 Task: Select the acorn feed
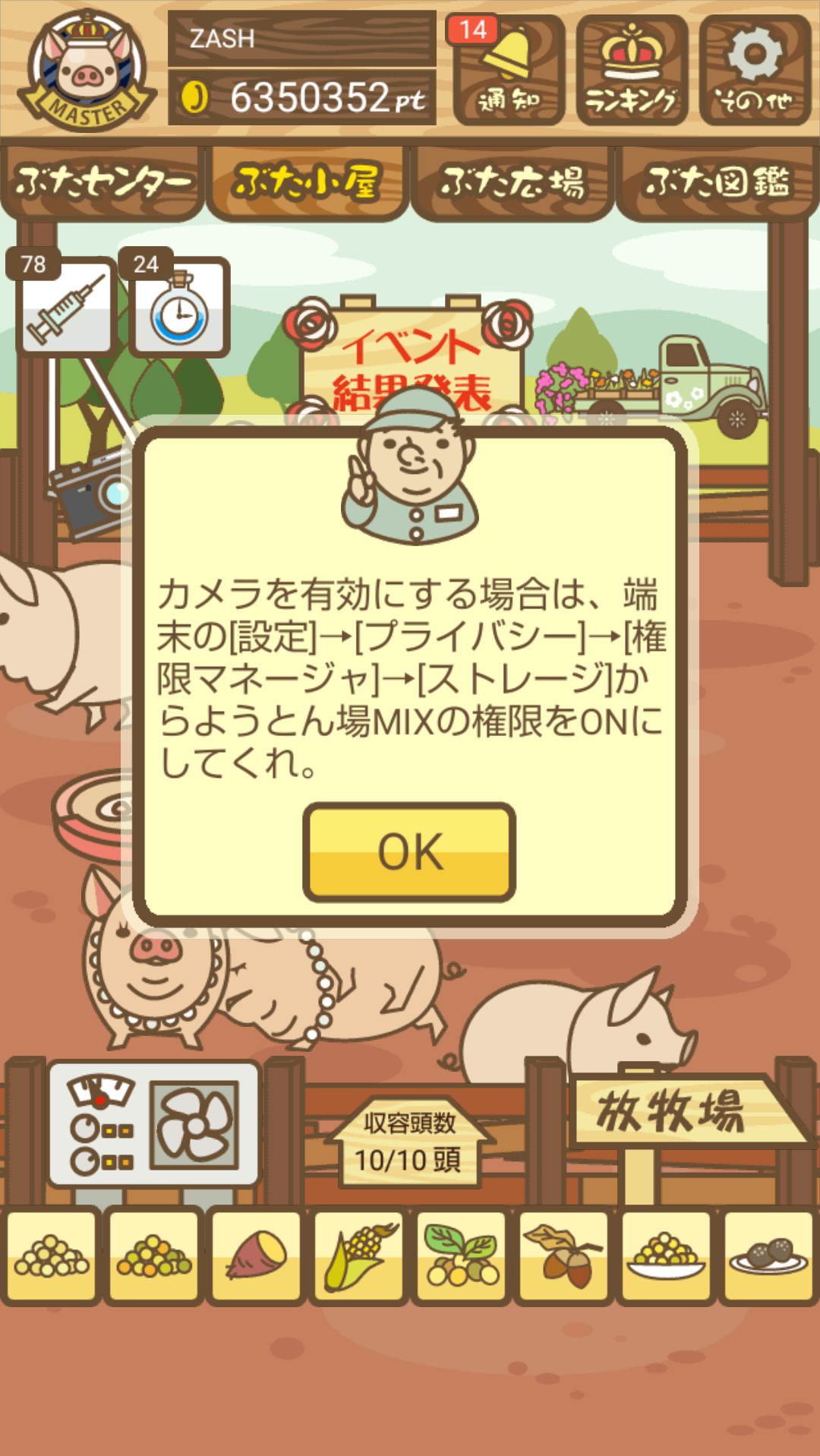(563, 1255)
